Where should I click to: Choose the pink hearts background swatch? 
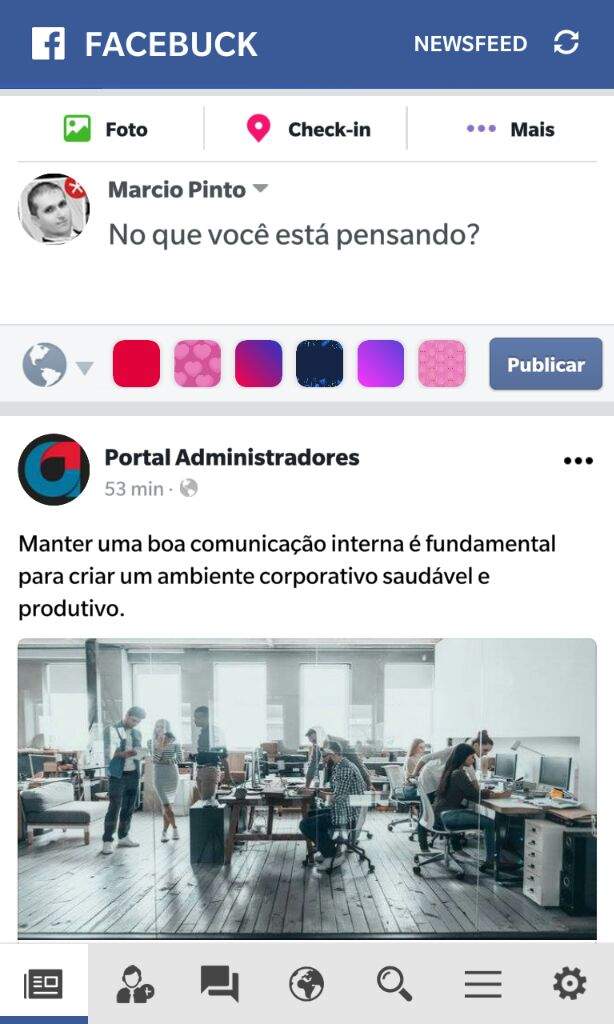[197, 364]
